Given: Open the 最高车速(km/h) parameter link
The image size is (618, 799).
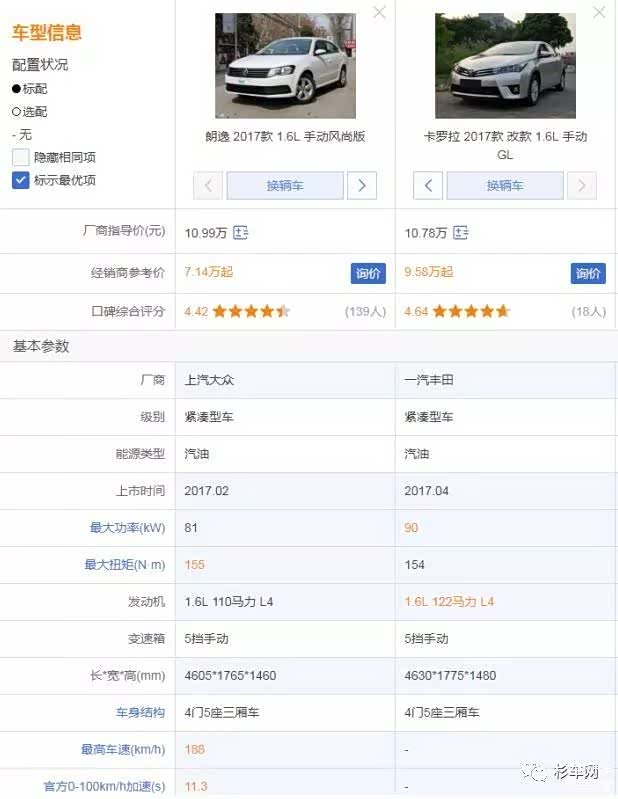Looking at the screenshot, I should point(123,750).
